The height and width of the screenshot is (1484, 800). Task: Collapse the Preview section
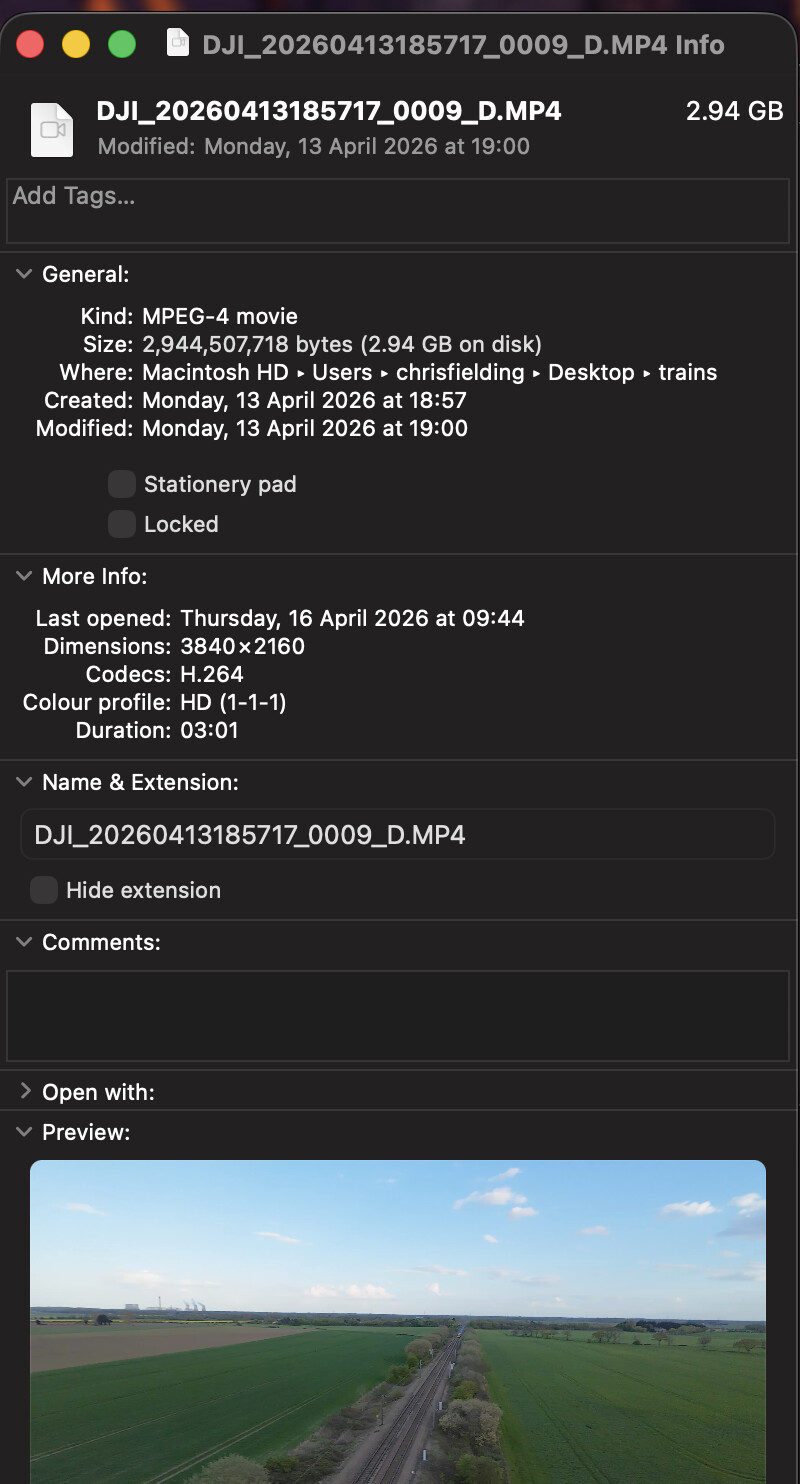coord(24,1132)
